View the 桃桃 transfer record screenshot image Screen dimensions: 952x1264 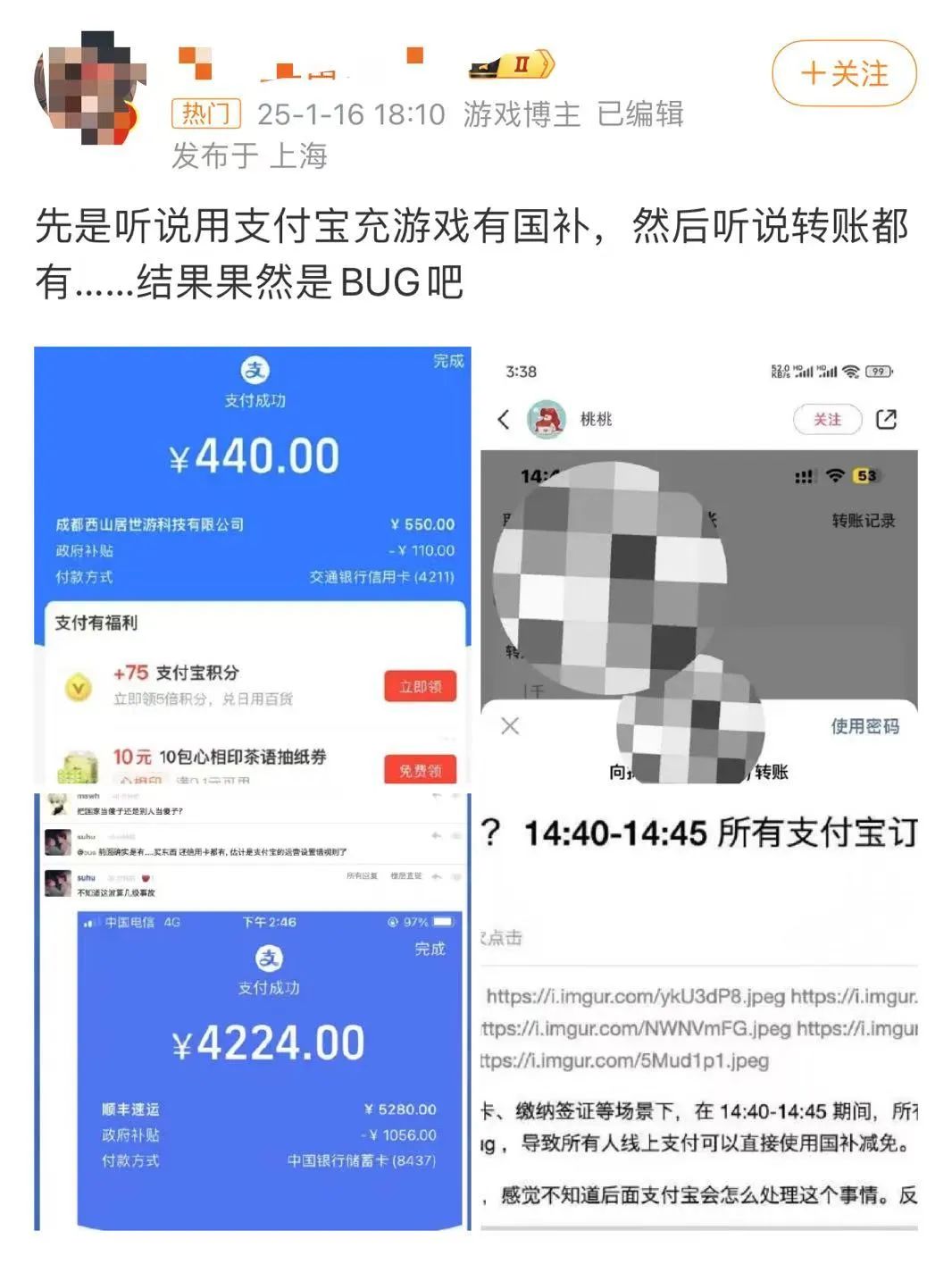698,564
